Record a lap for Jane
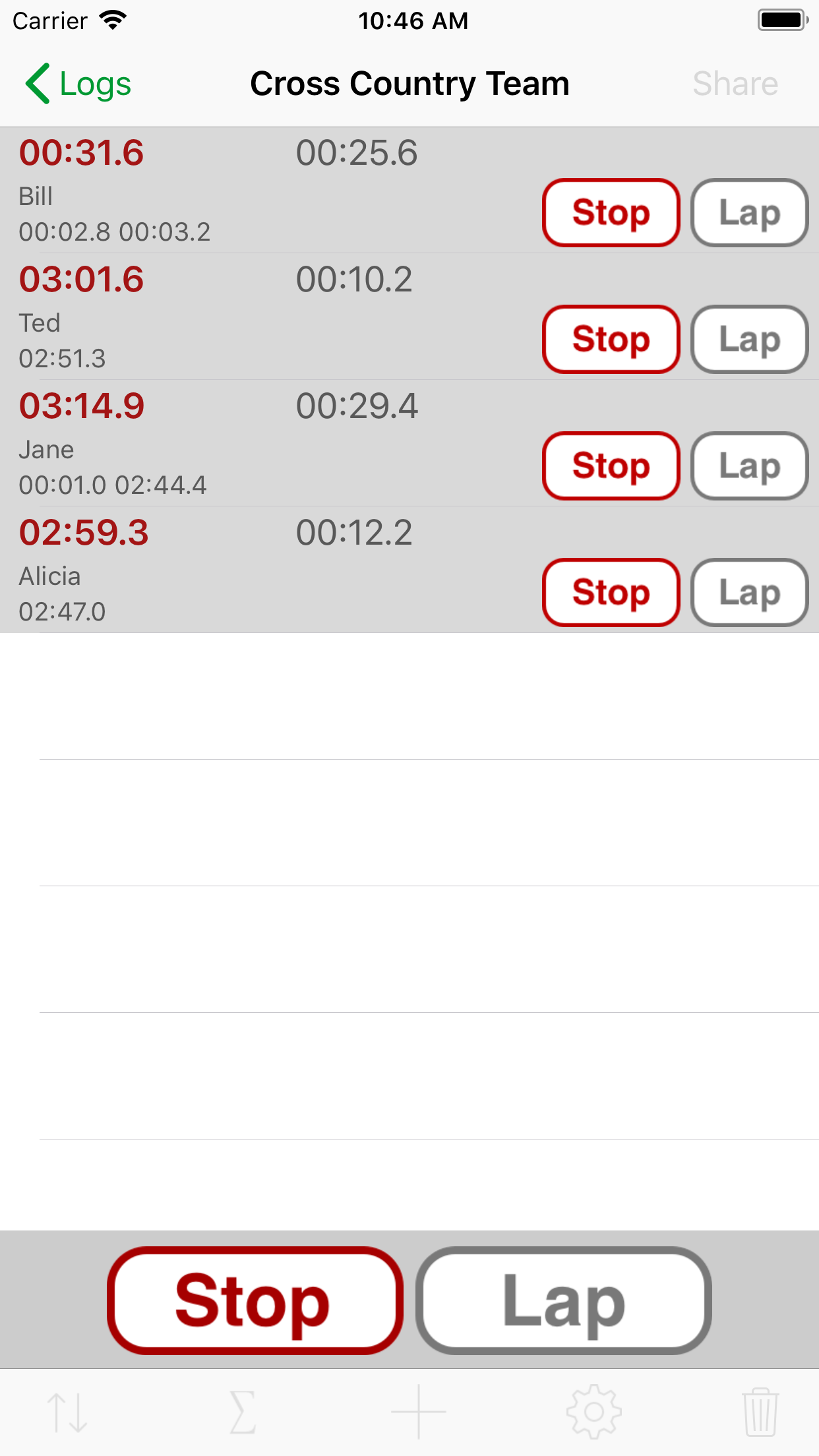 (749, 466)
